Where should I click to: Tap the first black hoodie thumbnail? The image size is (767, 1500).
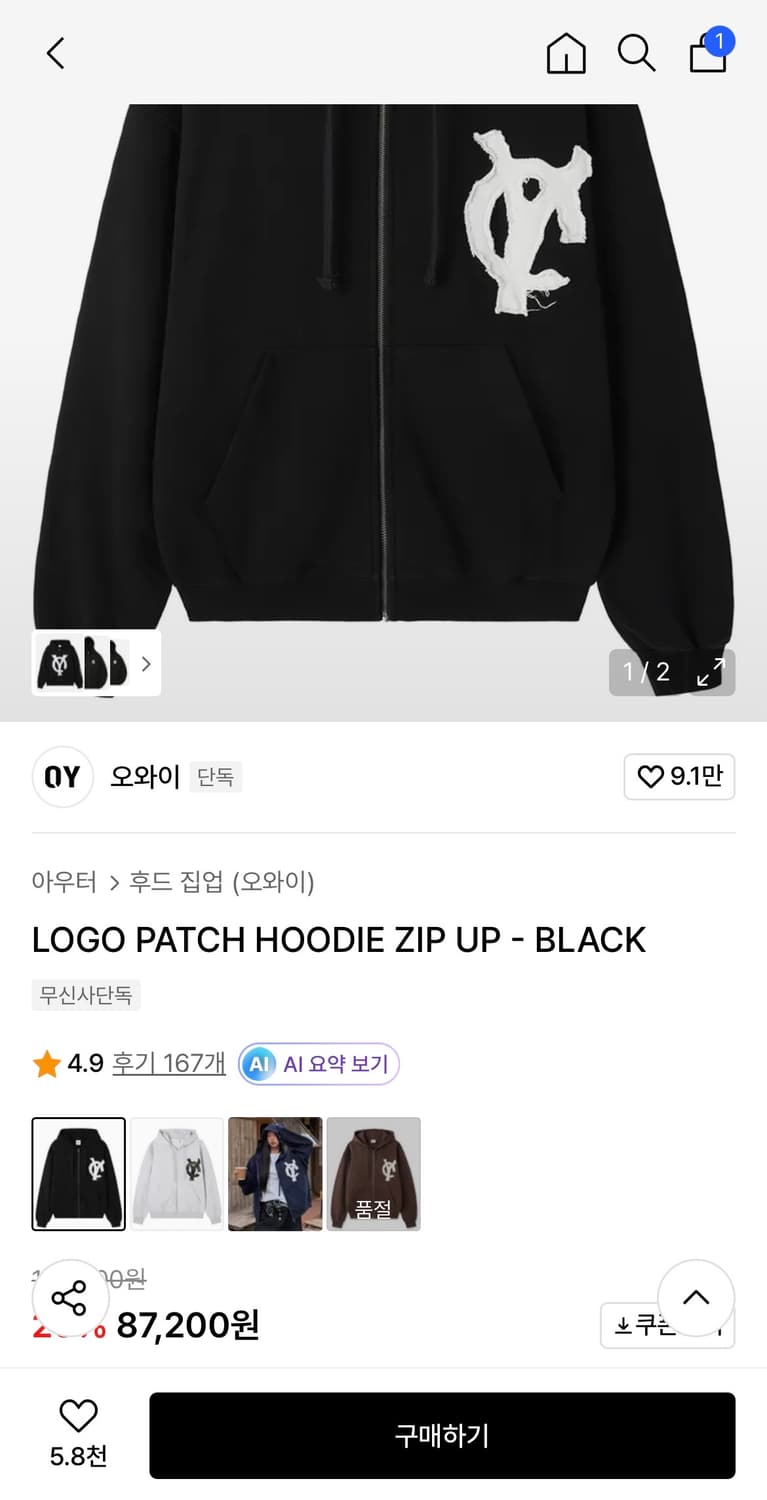pyautogui.click(x=78, y=1173)
